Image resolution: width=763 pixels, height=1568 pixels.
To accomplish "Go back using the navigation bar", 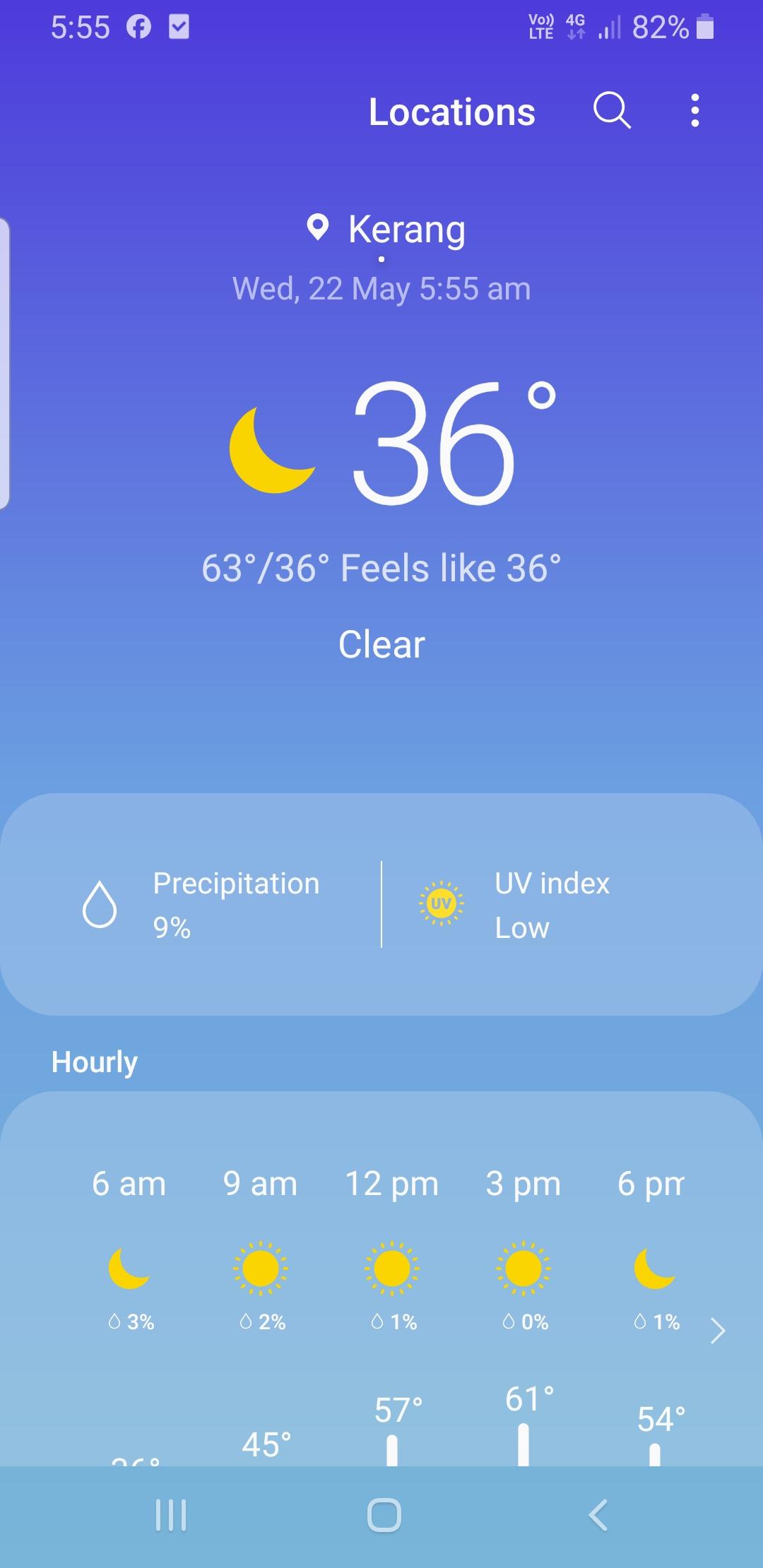I will coord(598,1514).
